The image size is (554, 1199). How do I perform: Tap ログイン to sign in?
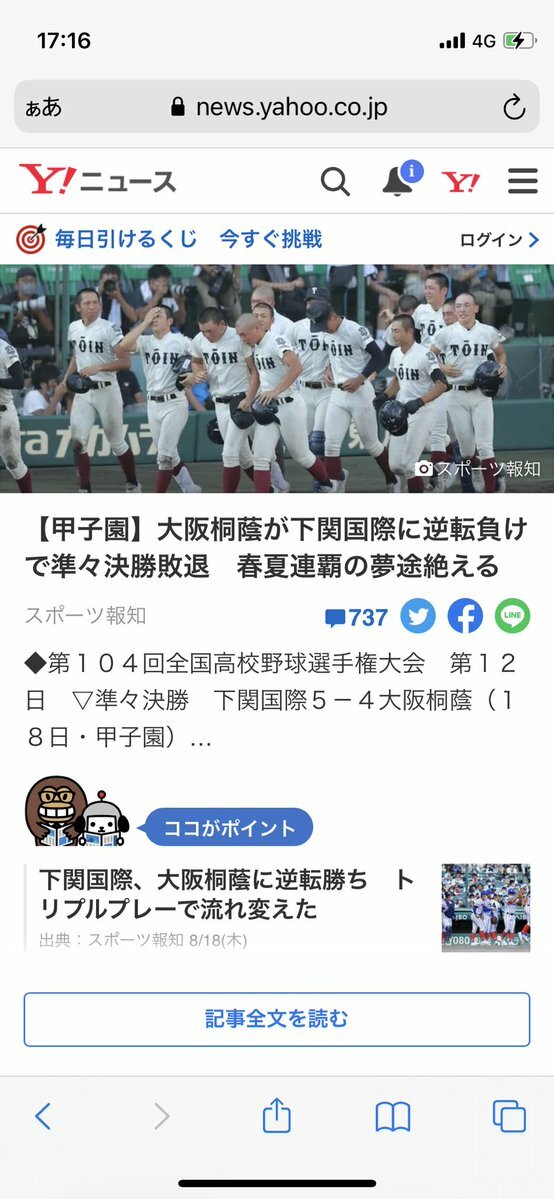pyautogui.click(x=500, y=240)
